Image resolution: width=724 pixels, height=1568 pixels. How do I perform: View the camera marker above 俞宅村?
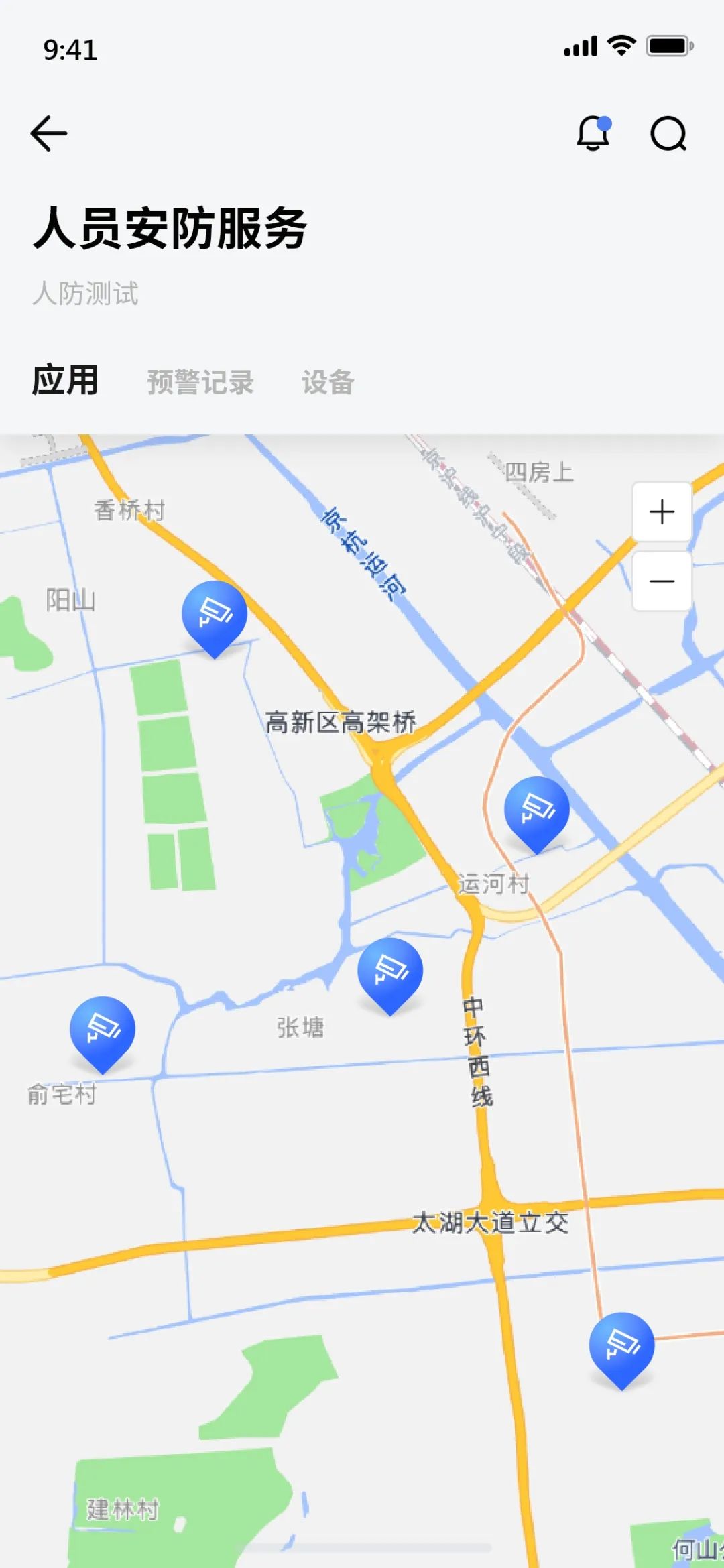tap(103, 1030)
